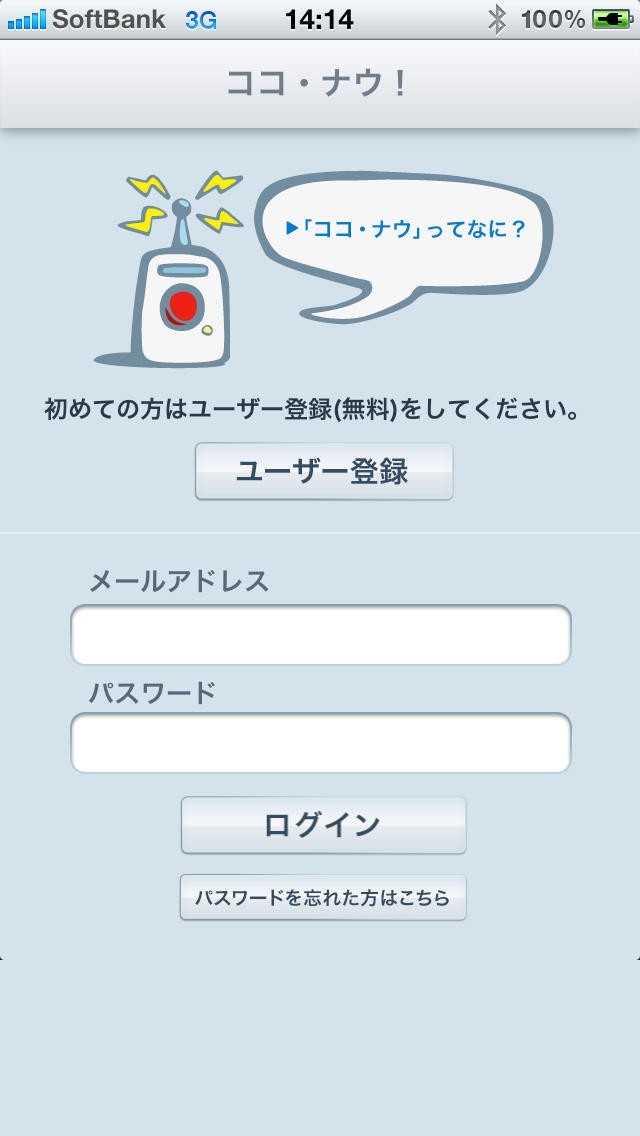This screenshot has height=1136, width=640.
Task: Focus the メールアドレス input field
Action: click(320, 635)
